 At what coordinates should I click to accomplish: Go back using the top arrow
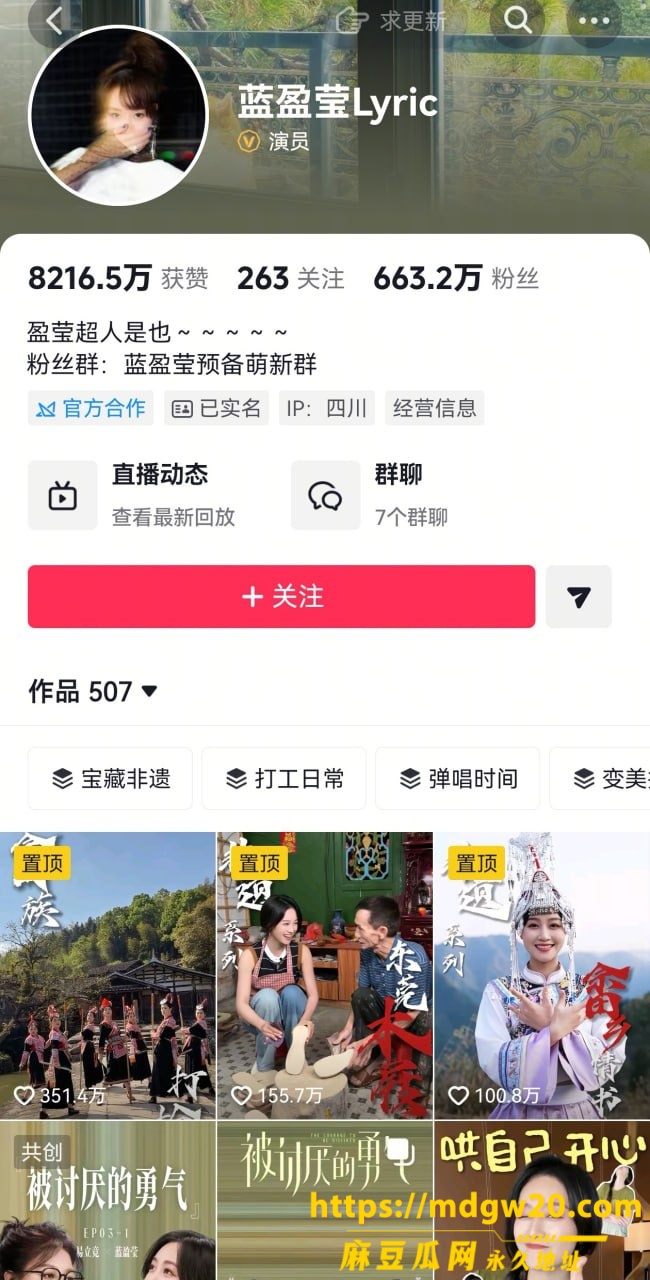54,20
